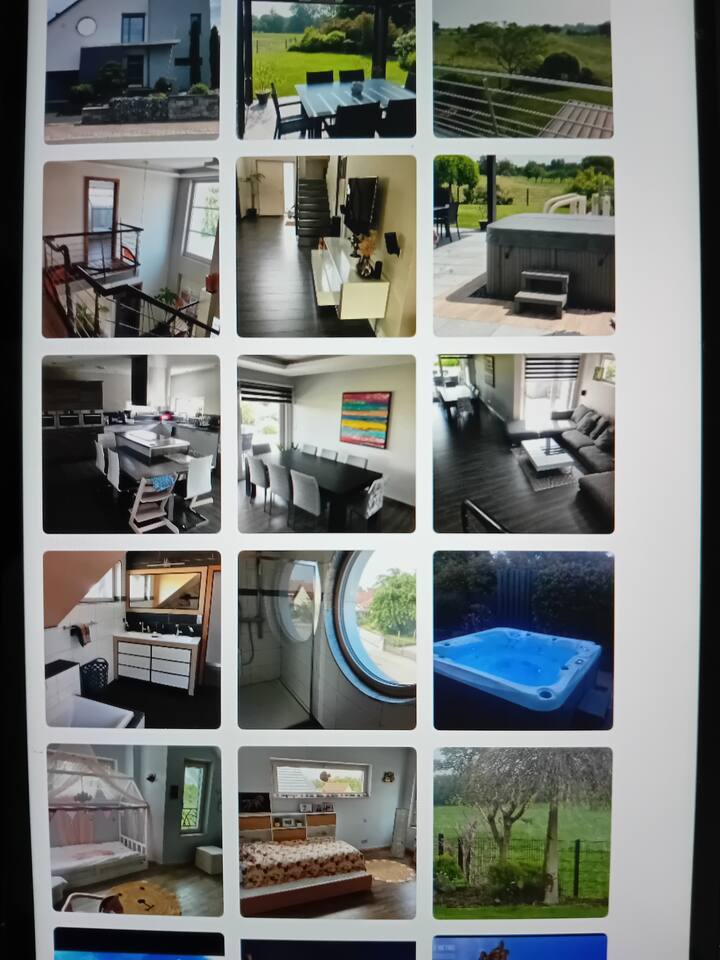The height and width of the screenshot is (960, 720).
Task: Open the living room gray sofa photo
Action: coord(523,444)
